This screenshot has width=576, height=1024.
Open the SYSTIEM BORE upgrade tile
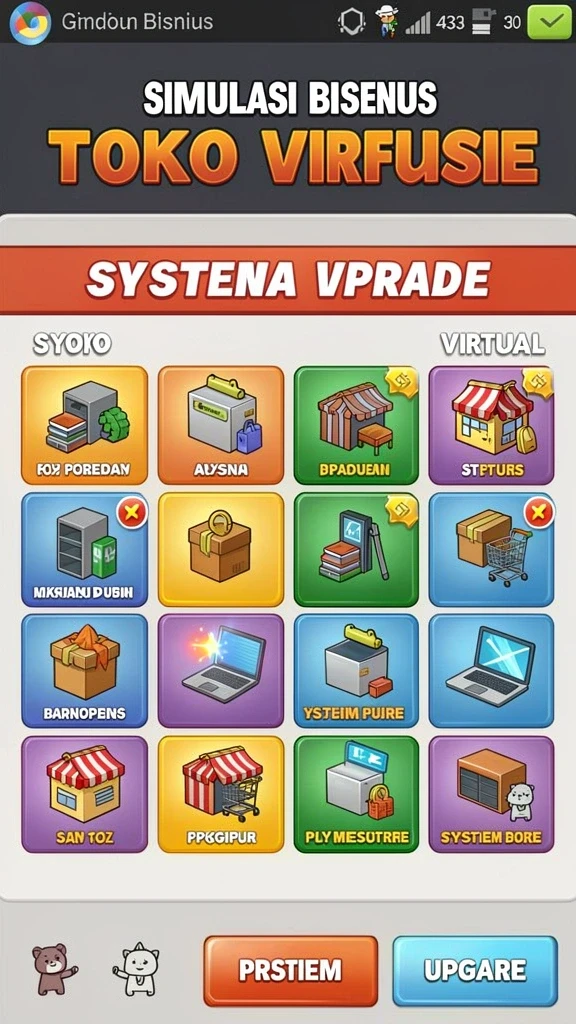click(x=491, y=794)
